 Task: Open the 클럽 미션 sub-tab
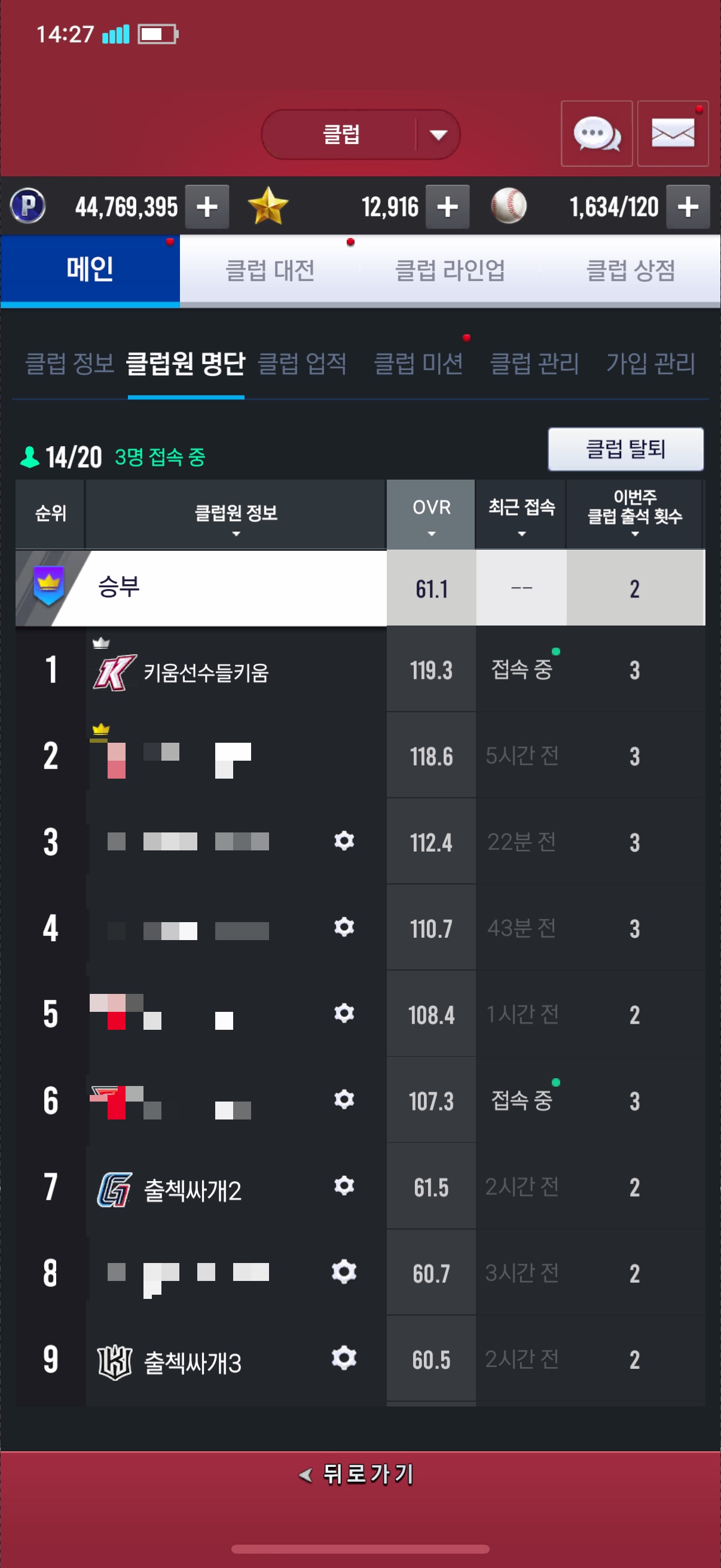coord(418,364)
